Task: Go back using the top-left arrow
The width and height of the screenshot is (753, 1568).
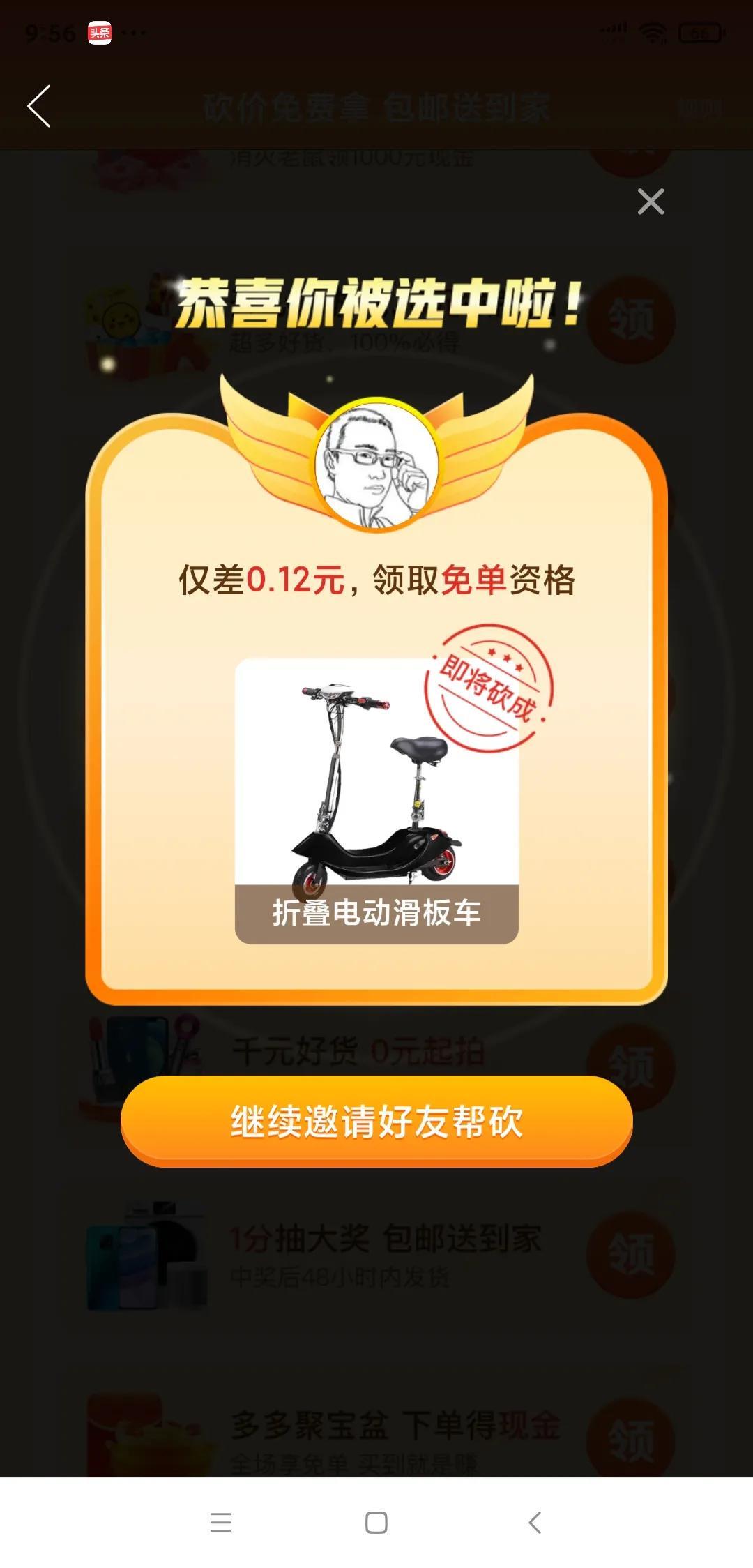Action: 39,106
